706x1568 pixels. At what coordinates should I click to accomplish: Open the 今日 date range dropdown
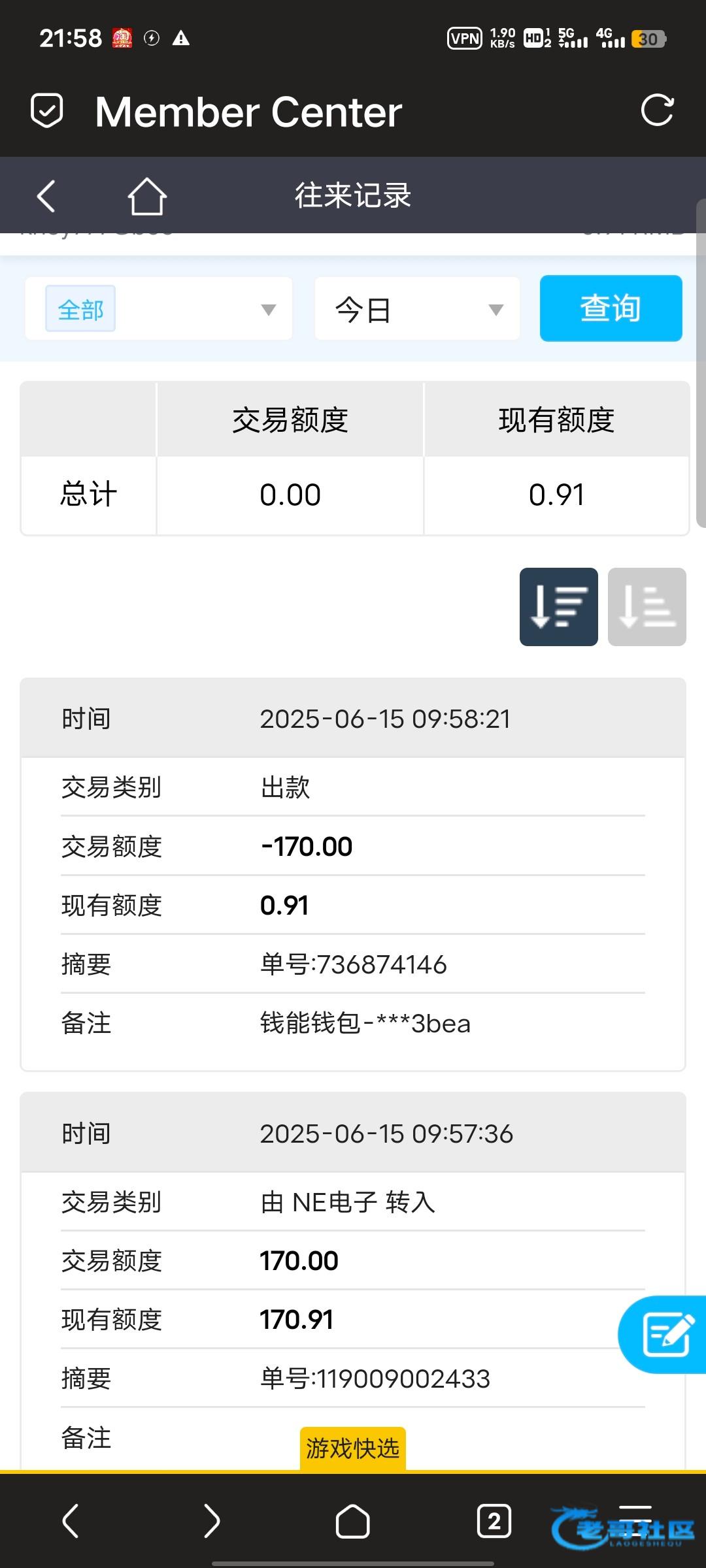point(417,308)
